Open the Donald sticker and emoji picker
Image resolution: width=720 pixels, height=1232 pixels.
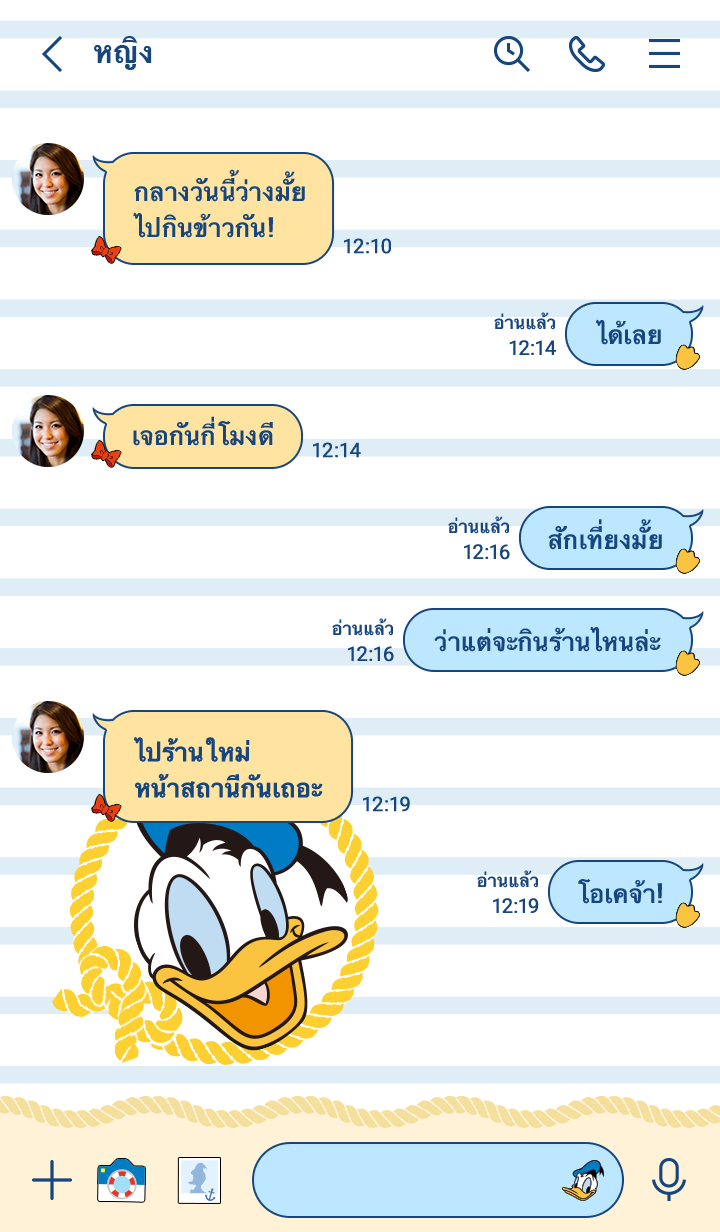coord(583,1181)
